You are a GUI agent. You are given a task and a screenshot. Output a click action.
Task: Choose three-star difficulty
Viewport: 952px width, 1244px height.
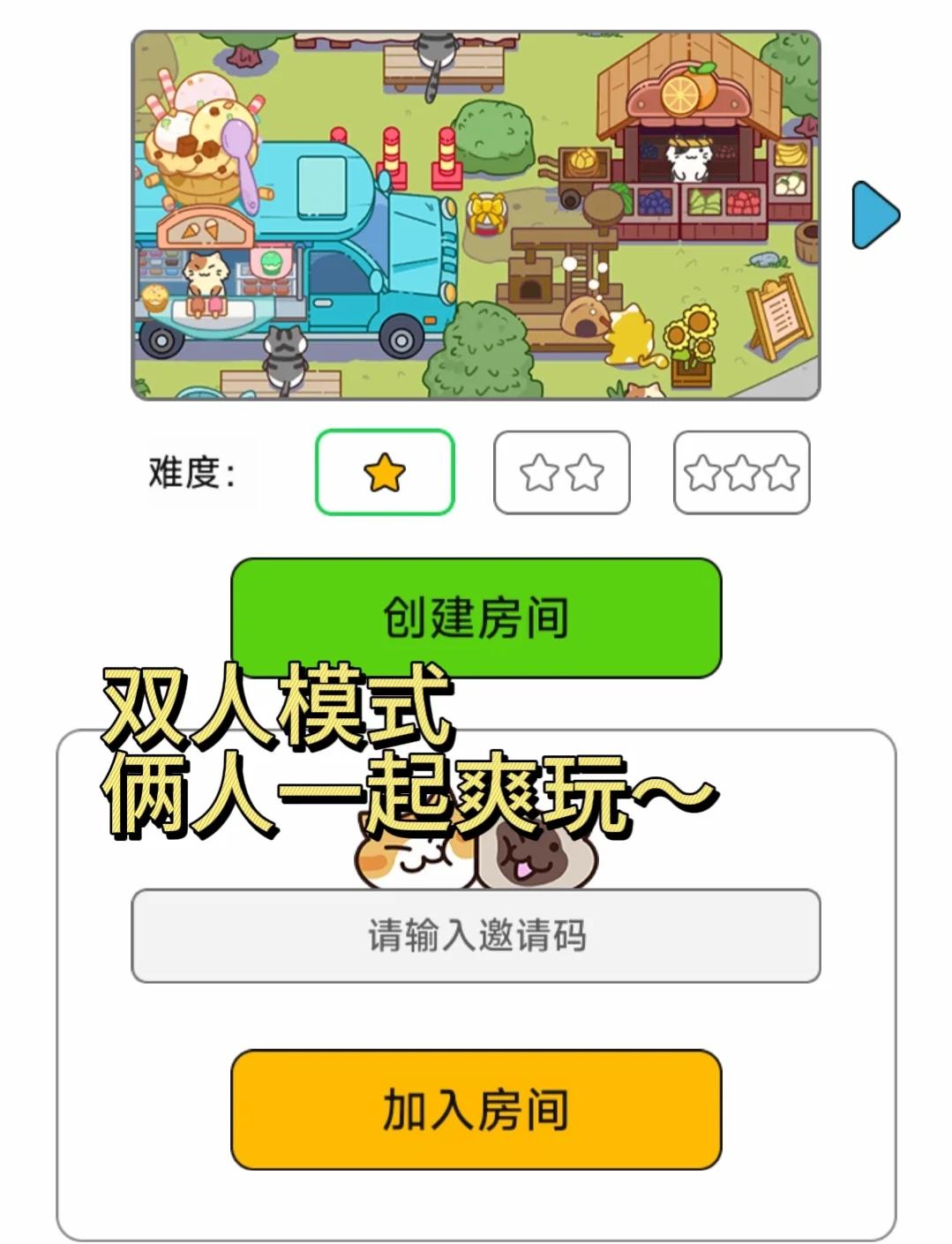pyautogui.click(x=741, y=473)
